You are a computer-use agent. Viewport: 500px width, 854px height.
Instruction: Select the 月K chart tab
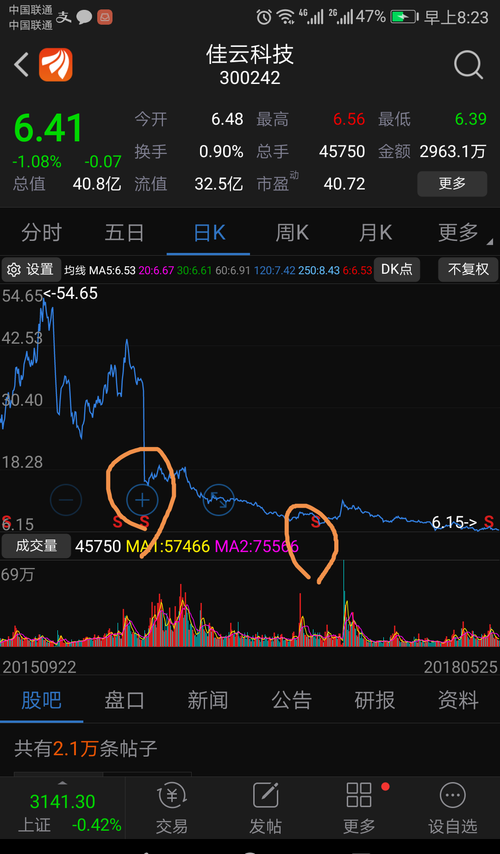pos(375,233)
